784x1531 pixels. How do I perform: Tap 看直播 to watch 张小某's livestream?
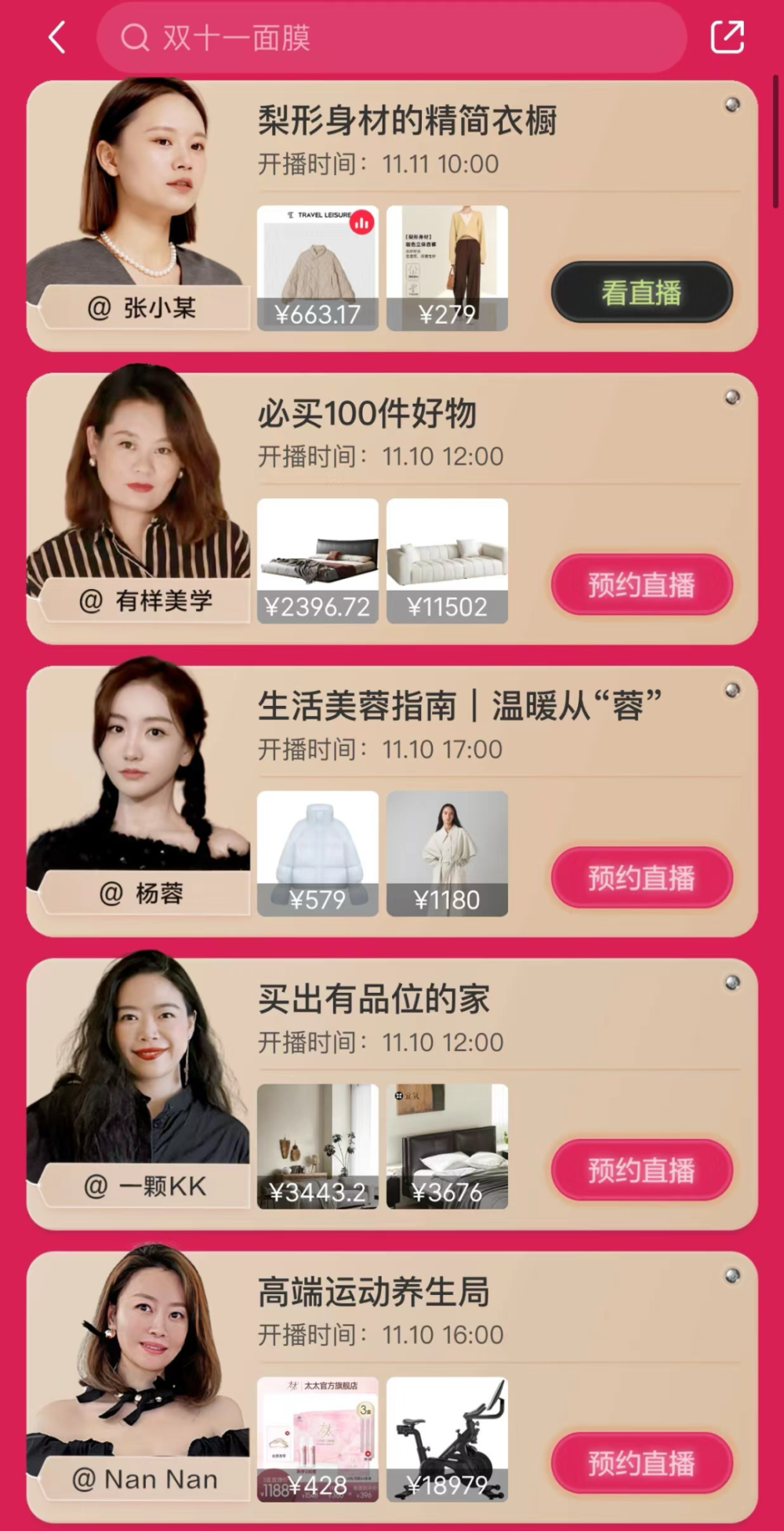(x=641, y=293)
